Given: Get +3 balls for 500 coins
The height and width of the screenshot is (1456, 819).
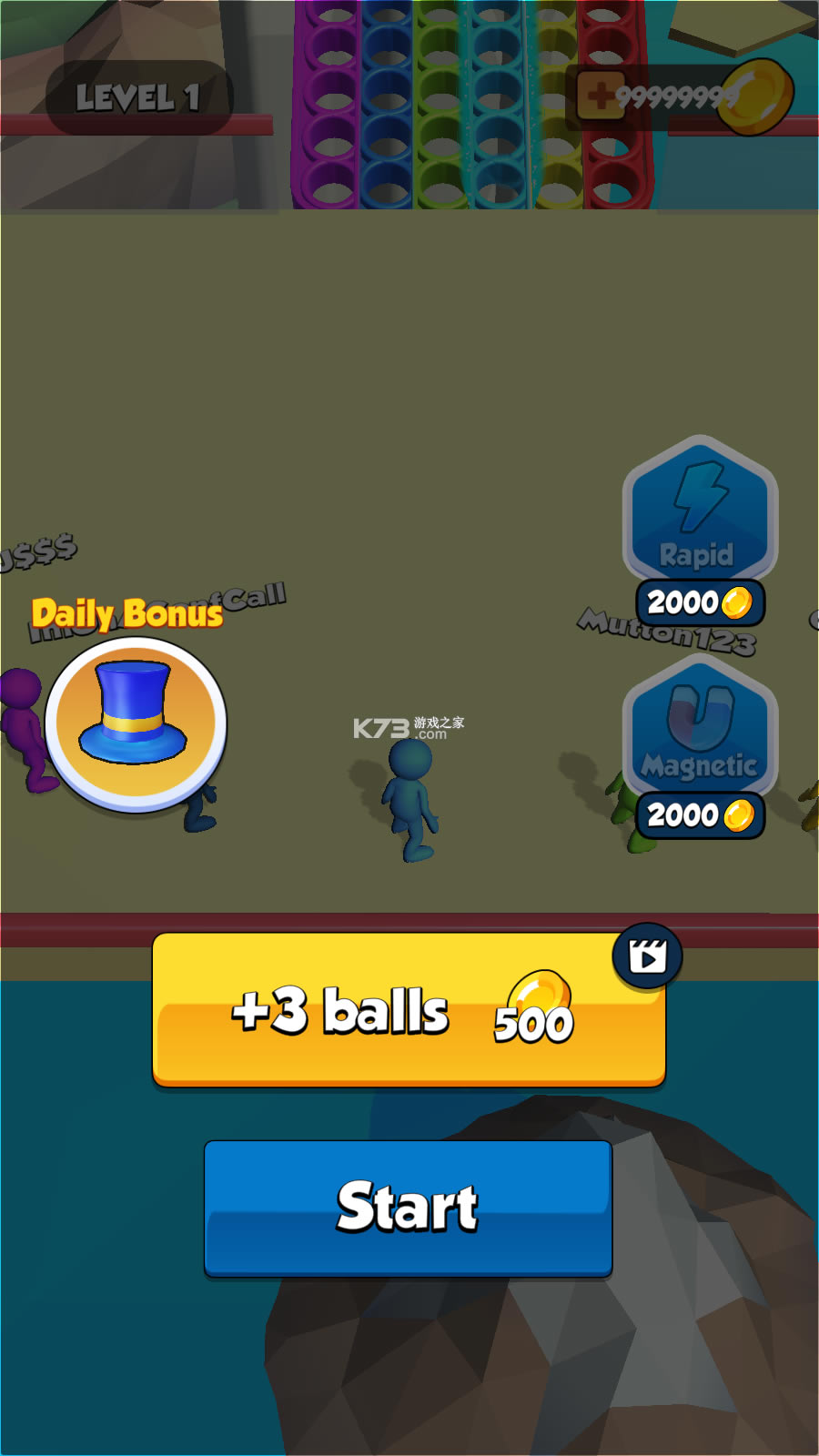Looking at the screenshot, I should 408,1011.
